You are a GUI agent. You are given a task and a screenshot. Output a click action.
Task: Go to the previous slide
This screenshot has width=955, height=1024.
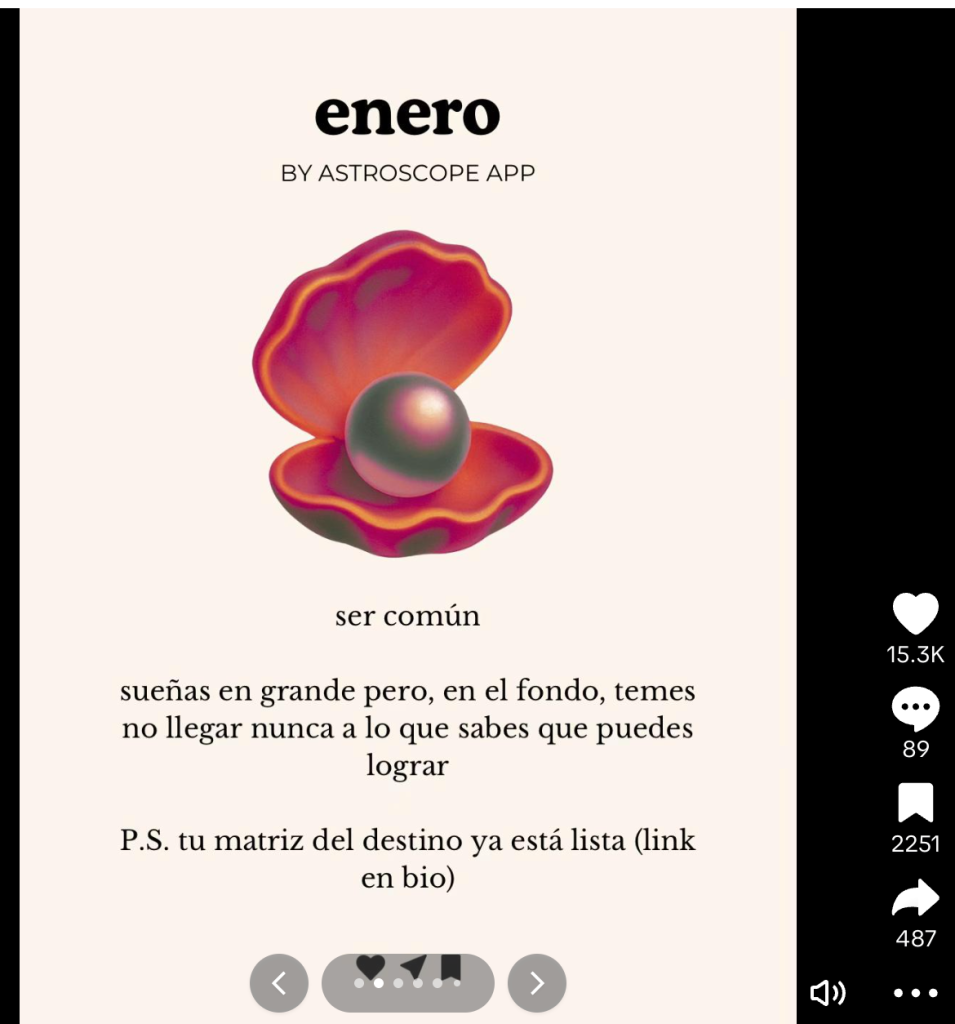coord(279,983)
